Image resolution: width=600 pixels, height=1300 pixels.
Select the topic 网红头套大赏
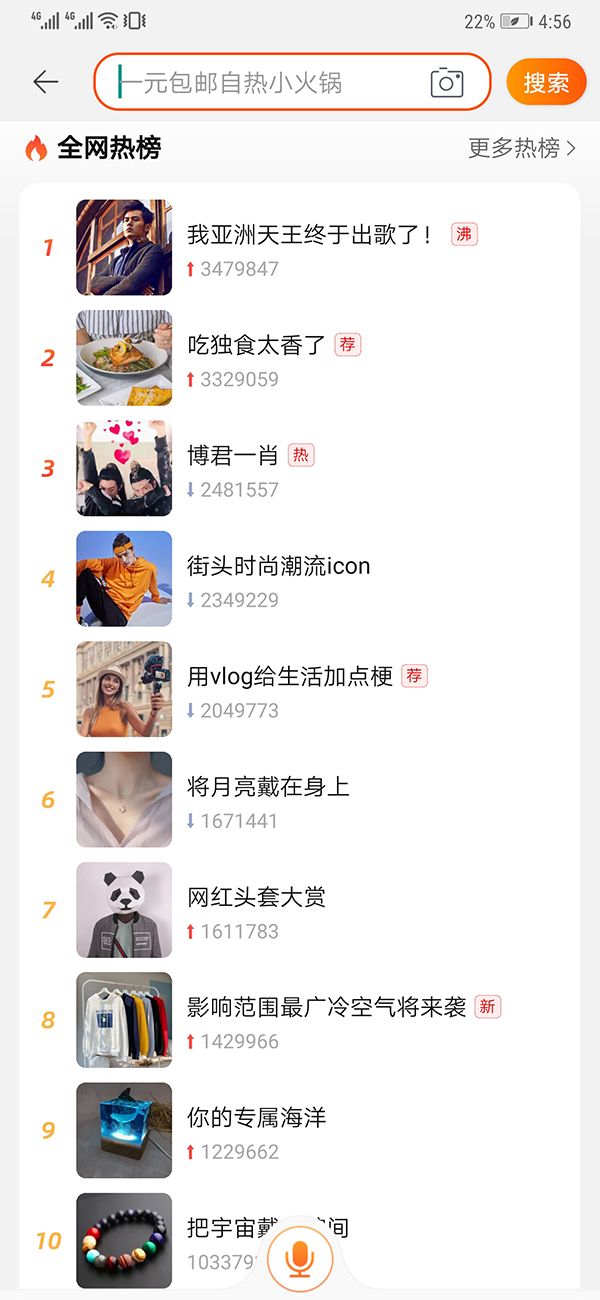[257, 897]
